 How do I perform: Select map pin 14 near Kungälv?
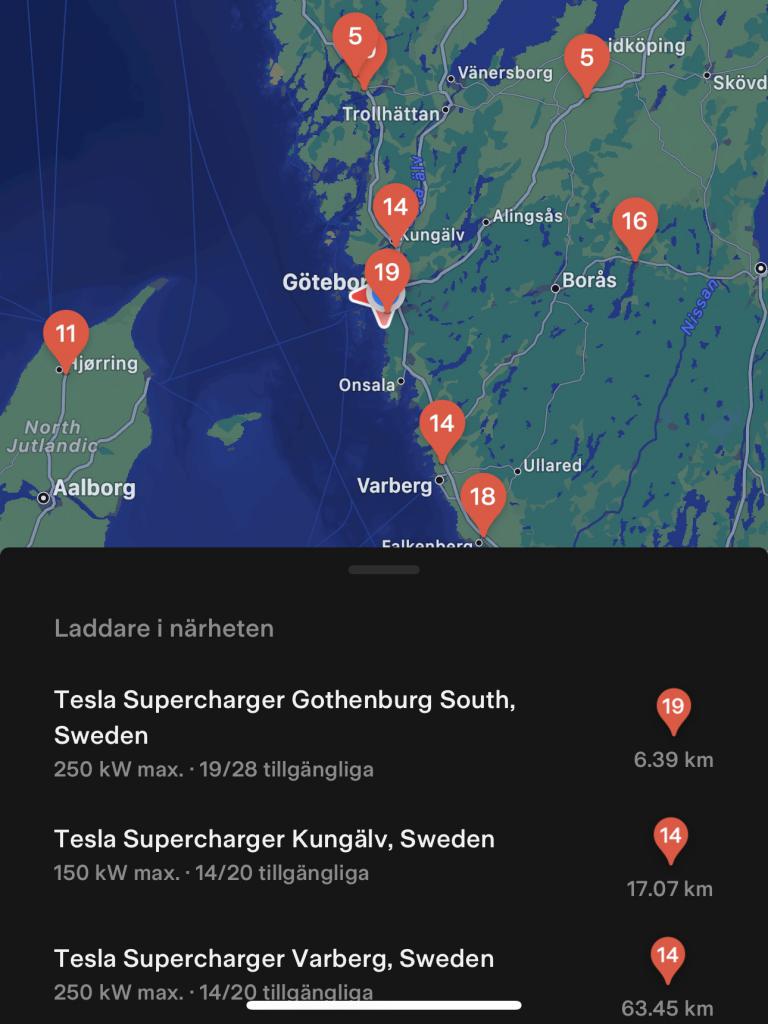point(395,209)
